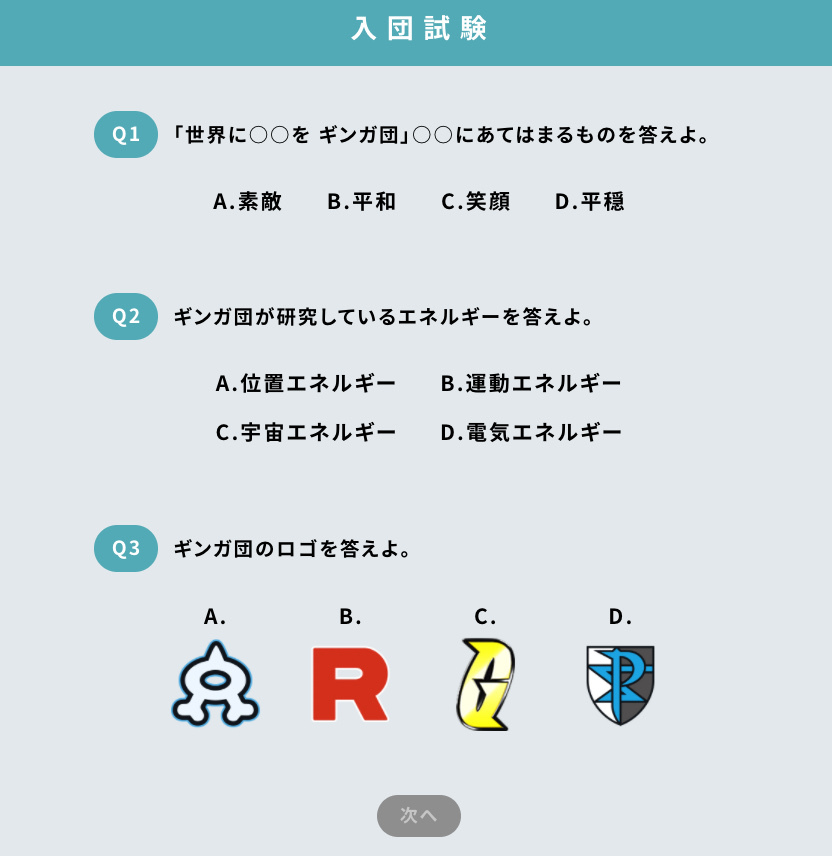Click the C. label above the lightning logo
Image resolution: width=832 pixels, height=856 pixels.
483,617
